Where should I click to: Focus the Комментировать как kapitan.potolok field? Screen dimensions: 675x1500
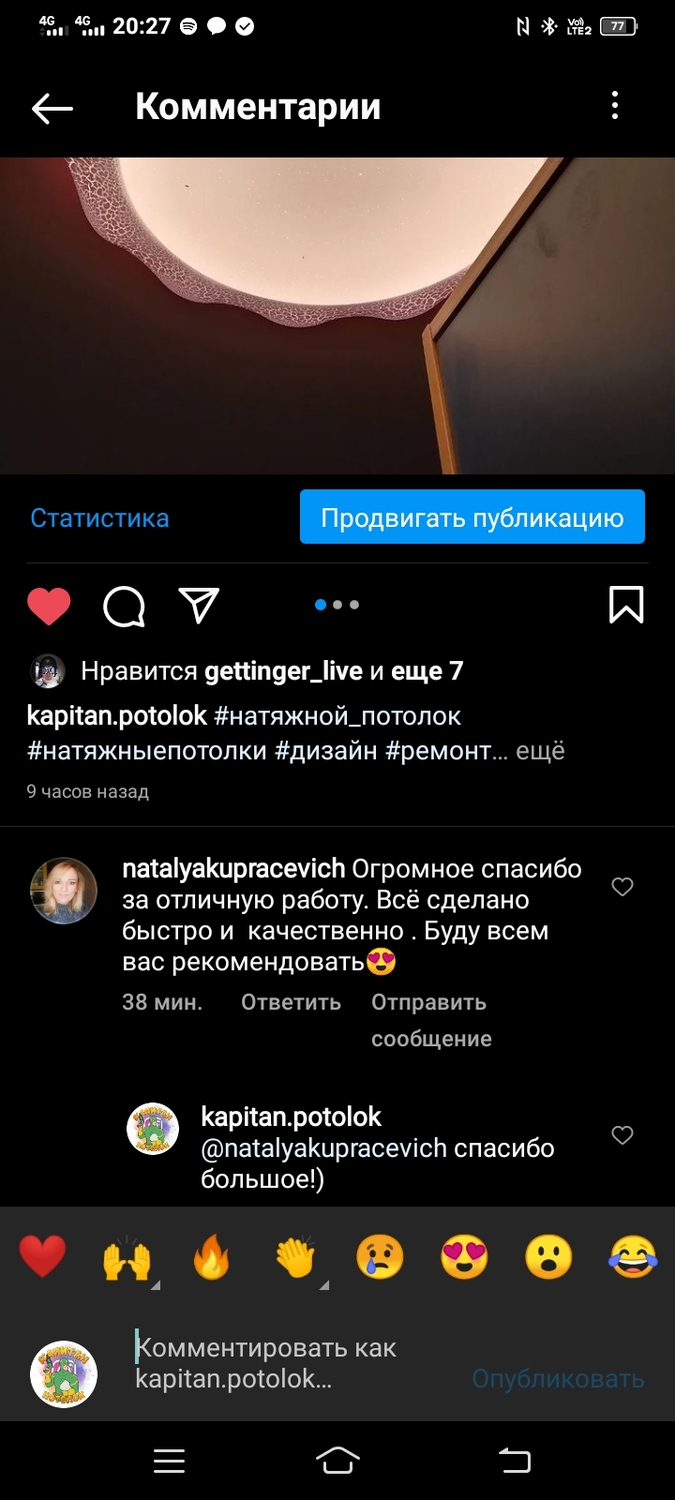(290, 1364)
